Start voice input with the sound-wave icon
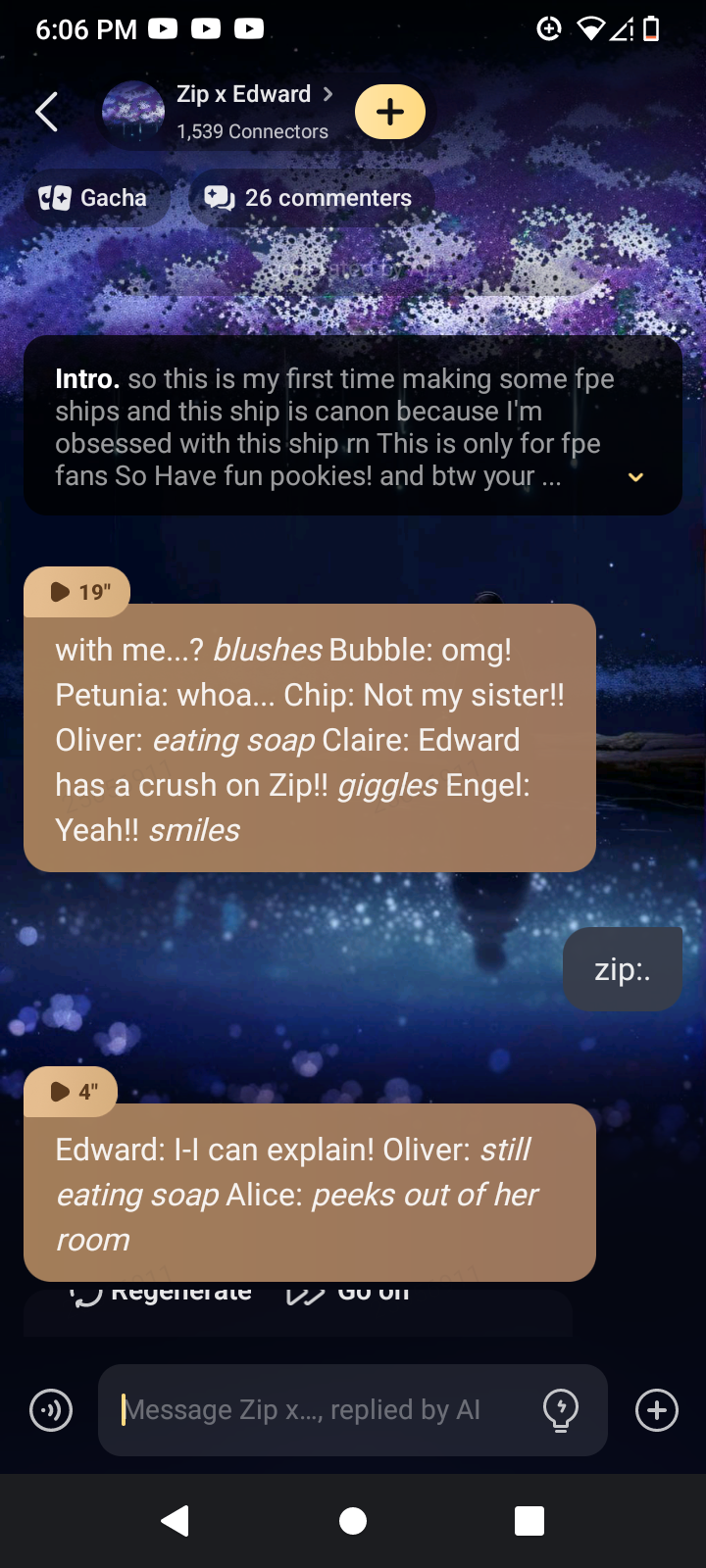 tap(51, 1411)
